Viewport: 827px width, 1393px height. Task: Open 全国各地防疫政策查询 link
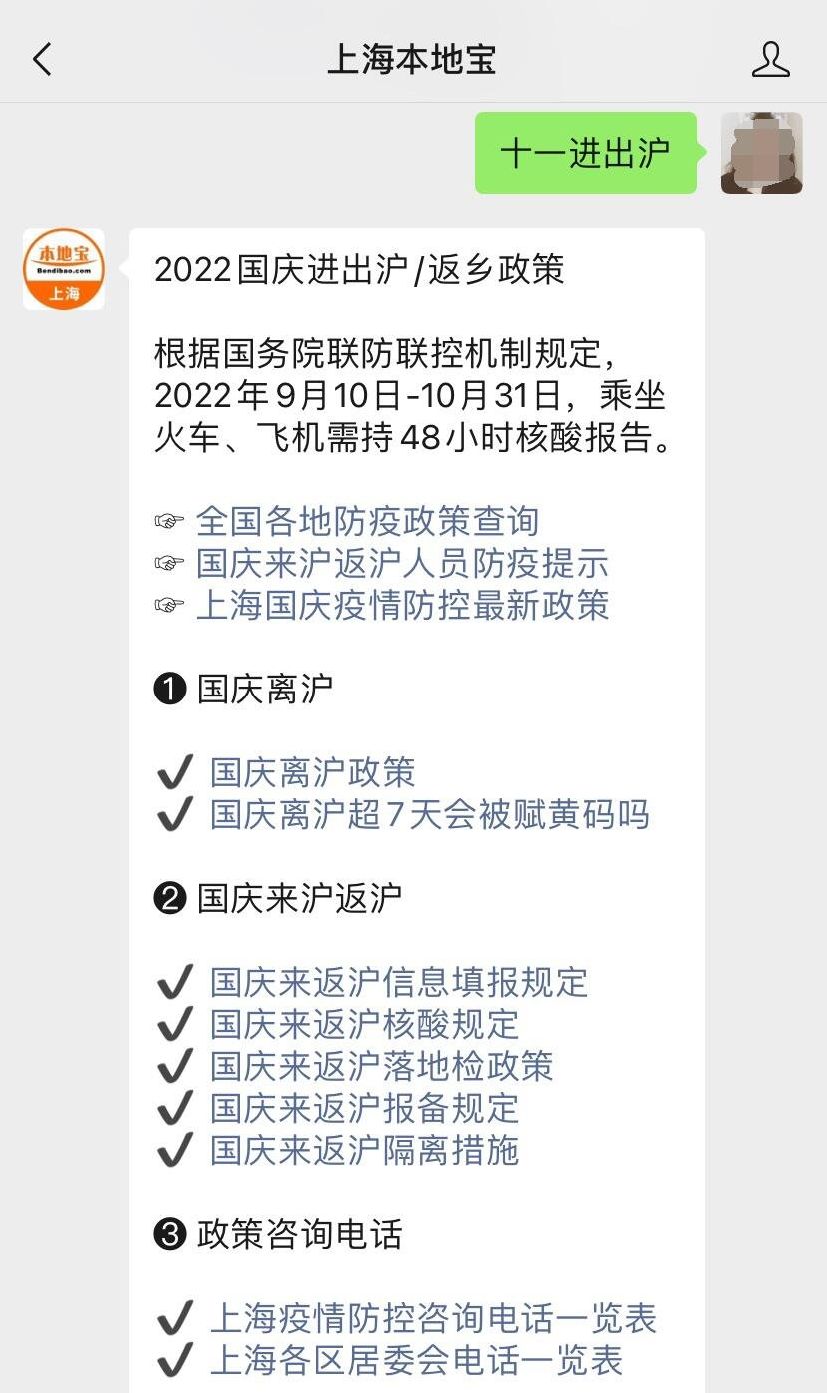(367, 521)
